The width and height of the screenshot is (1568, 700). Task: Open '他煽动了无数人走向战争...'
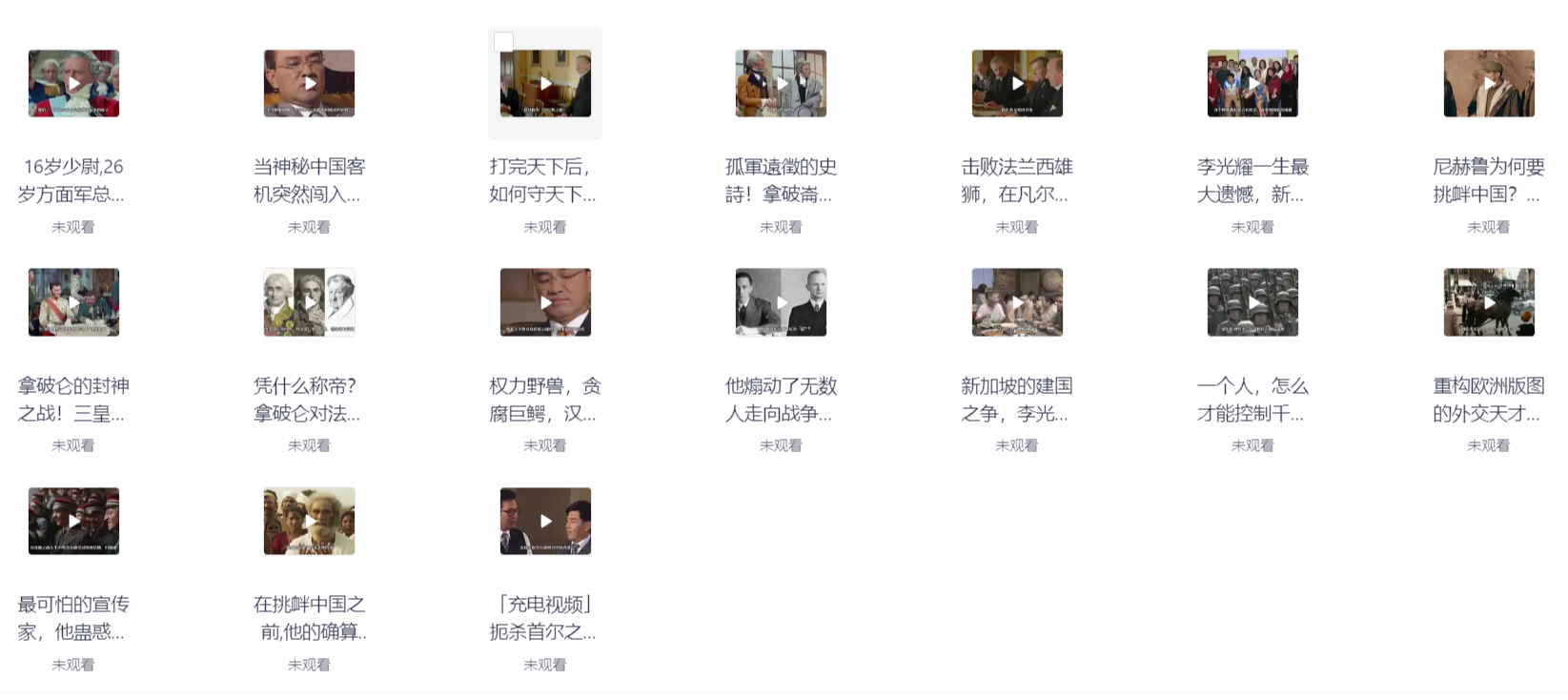(x=781, y=302)
